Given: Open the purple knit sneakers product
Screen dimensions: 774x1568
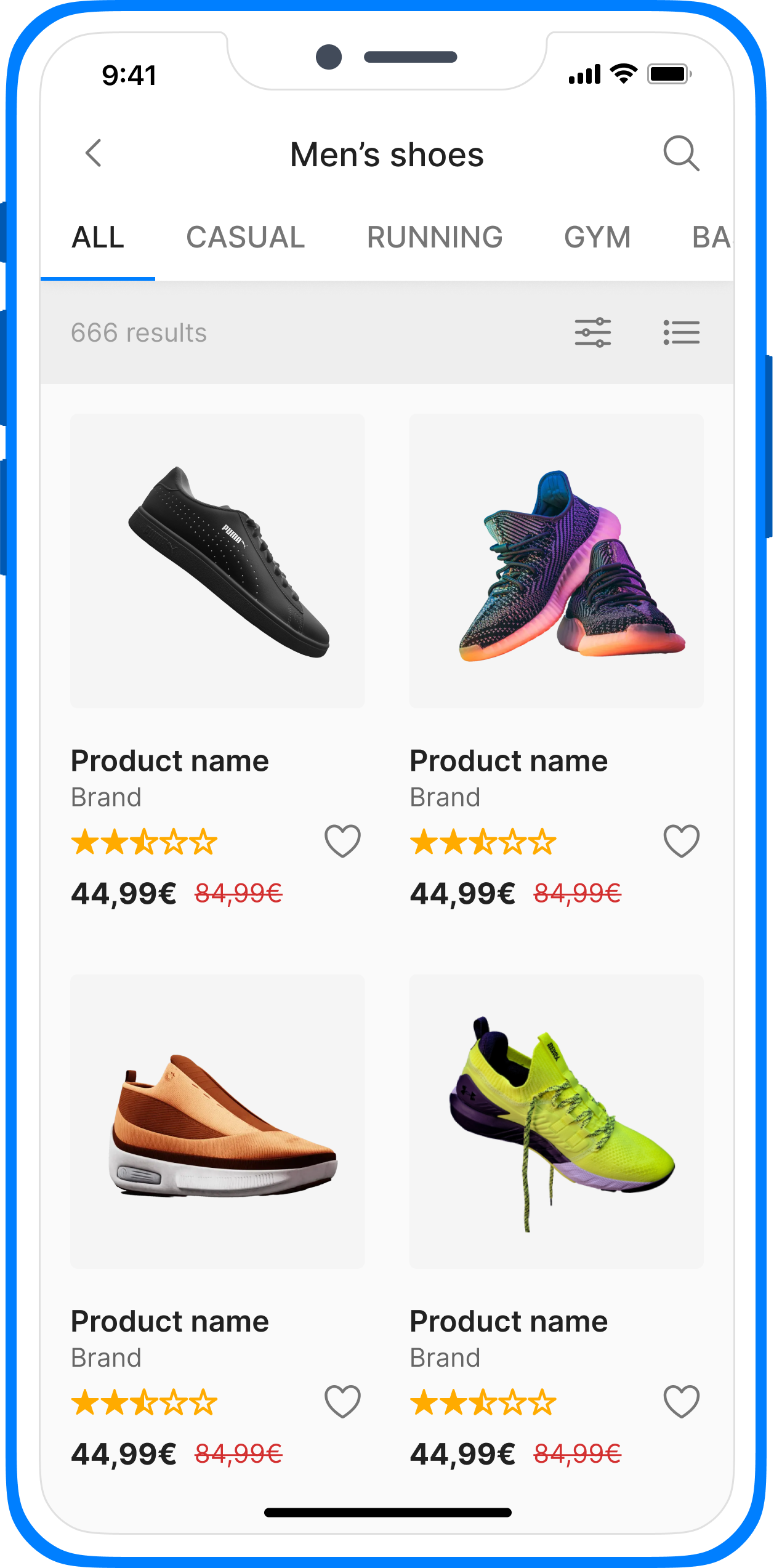Looking at the screenshot, I should click(556, 561).
